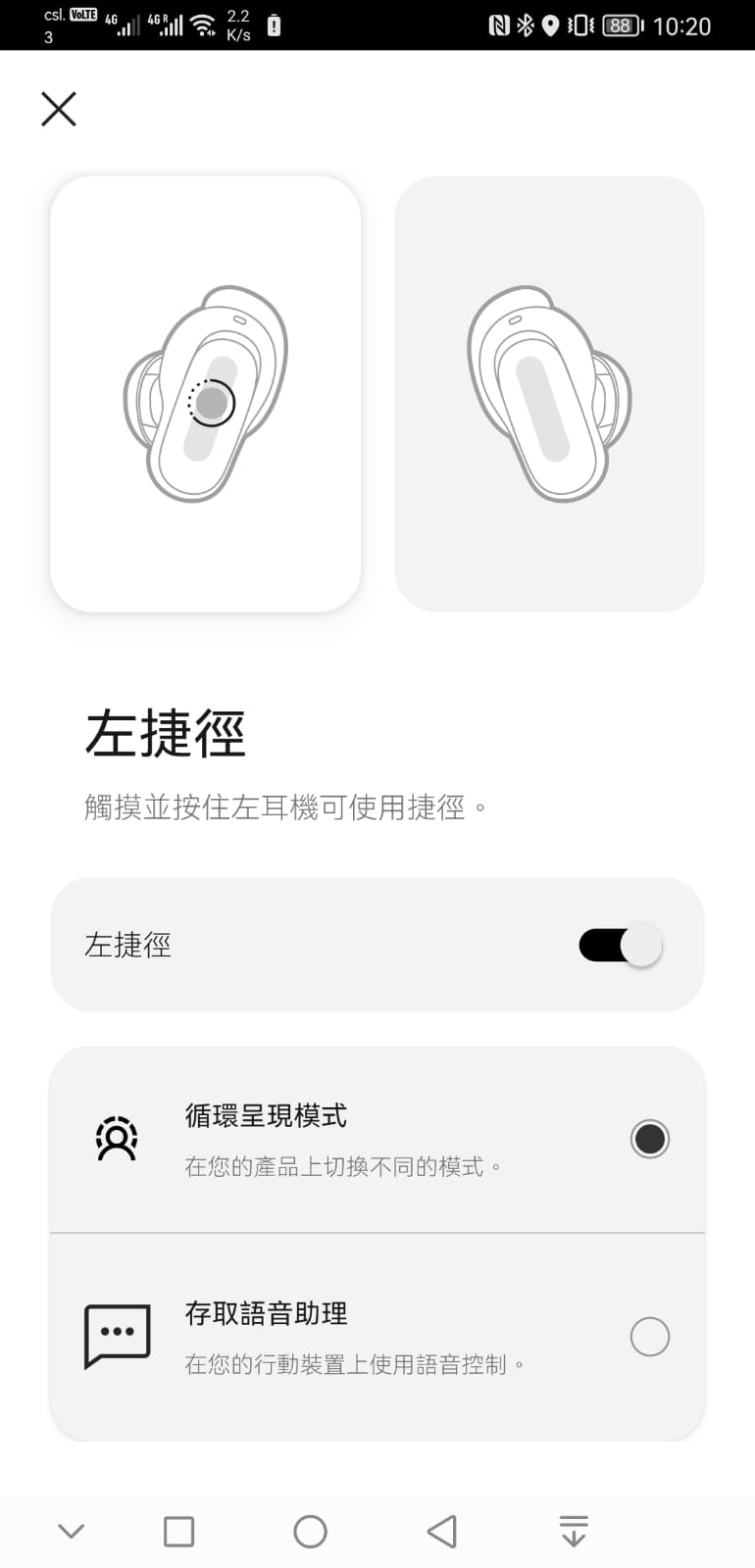Image resolution: width=755 pixels, height=1568 pixels.
Task: Go back using the system back button
Action: click(442, 1531)
